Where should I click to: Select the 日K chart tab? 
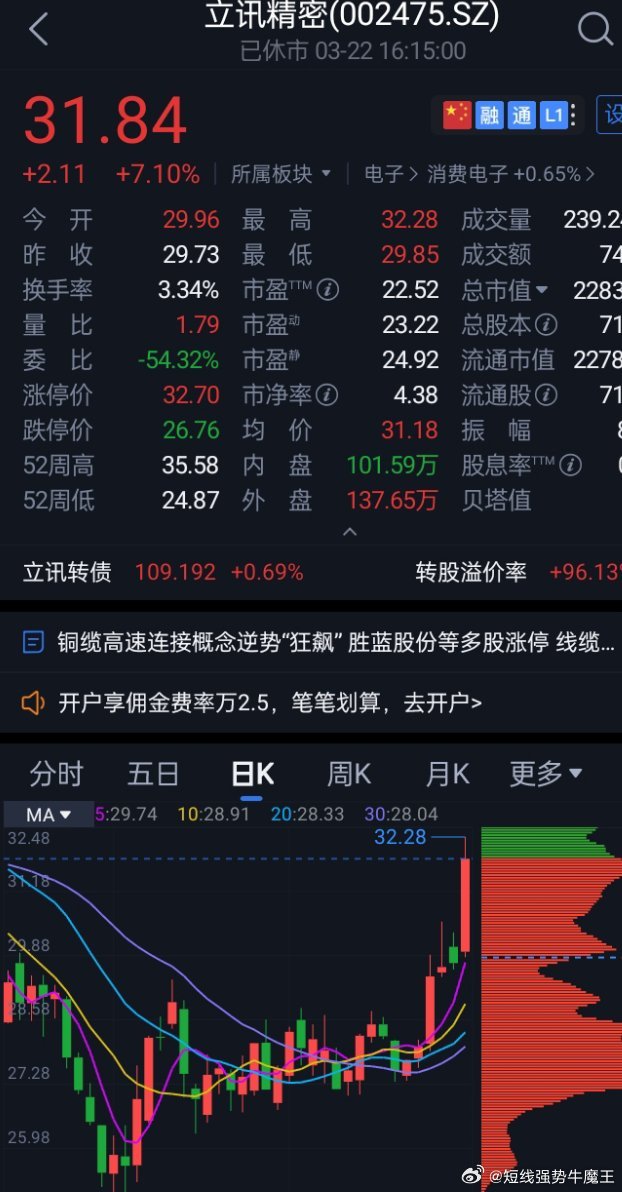tap(252, 774)
